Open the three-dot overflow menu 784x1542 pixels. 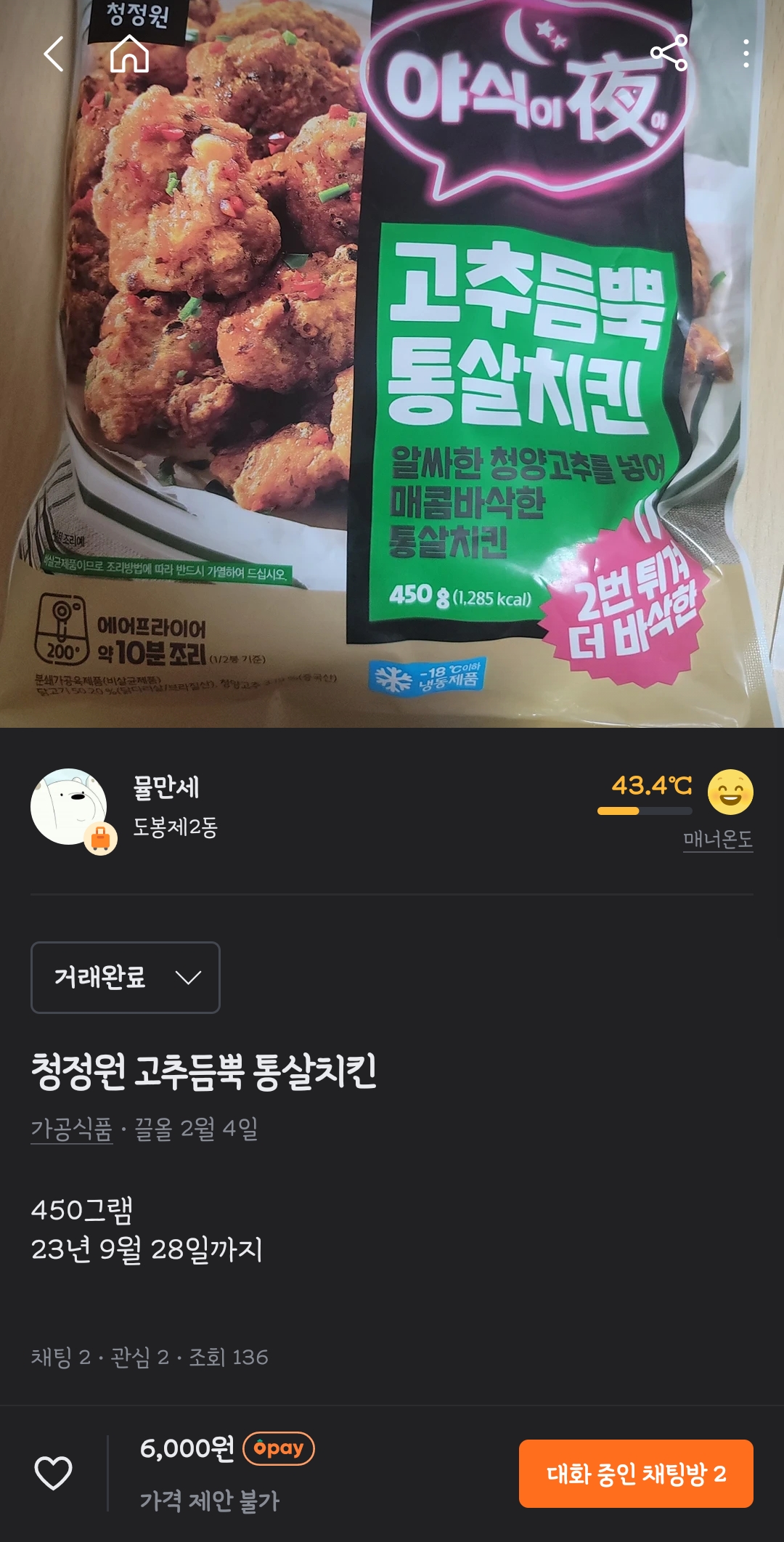(746, 54)
